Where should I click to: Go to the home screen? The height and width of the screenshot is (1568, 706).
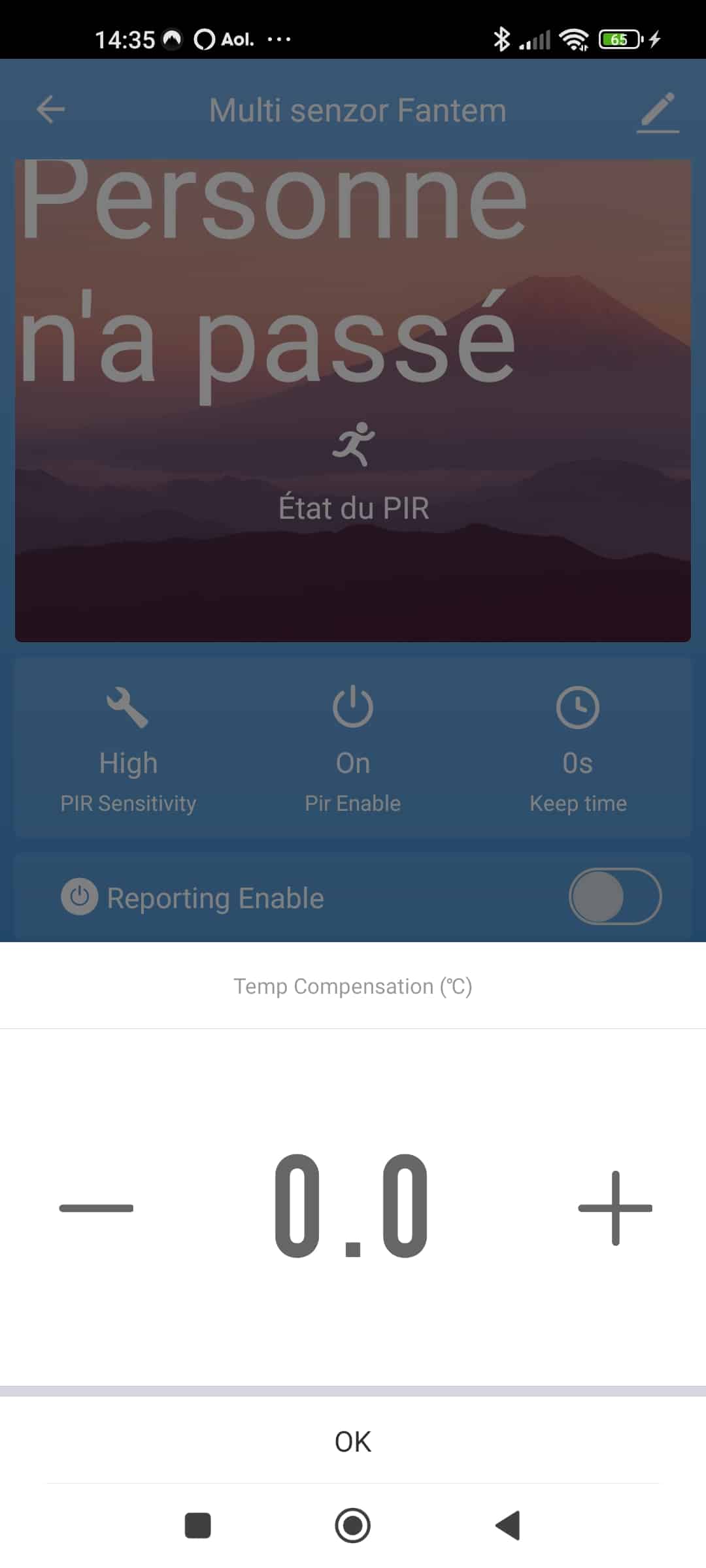click(x=353, y=1526)
